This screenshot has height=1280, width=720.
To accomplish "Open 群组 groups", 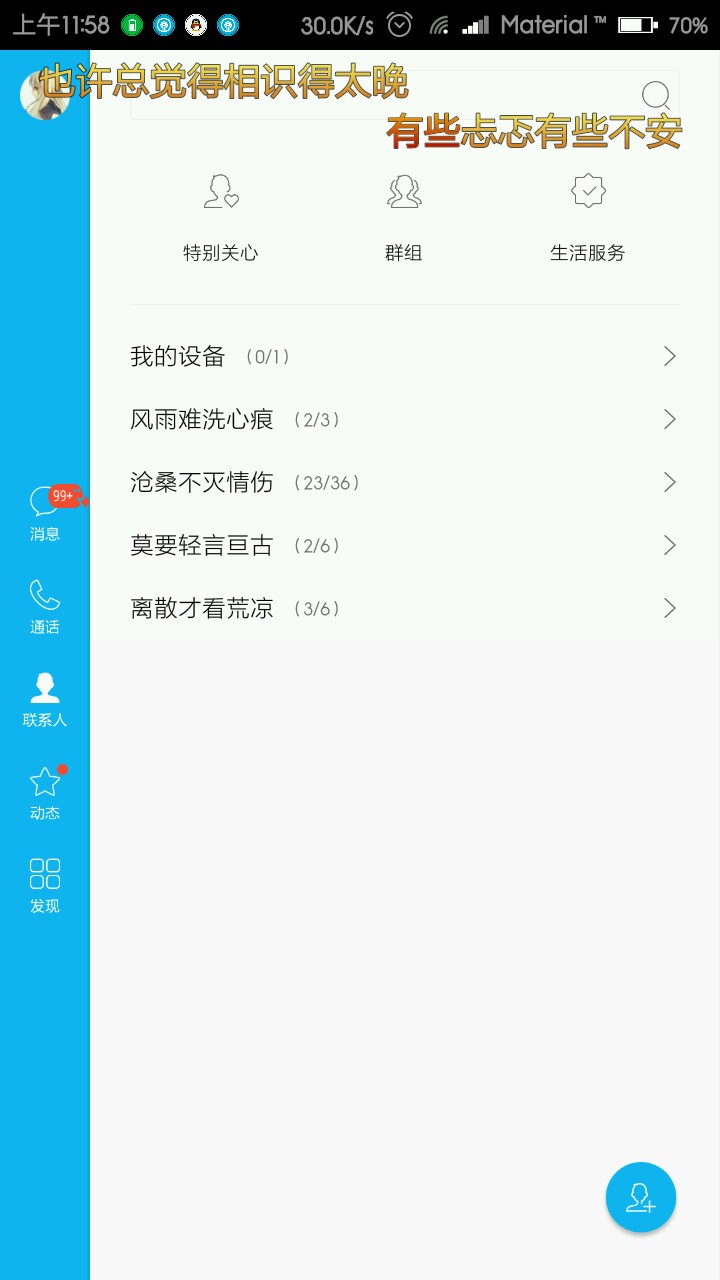I will pyautogui.click(x=404, y=216).
